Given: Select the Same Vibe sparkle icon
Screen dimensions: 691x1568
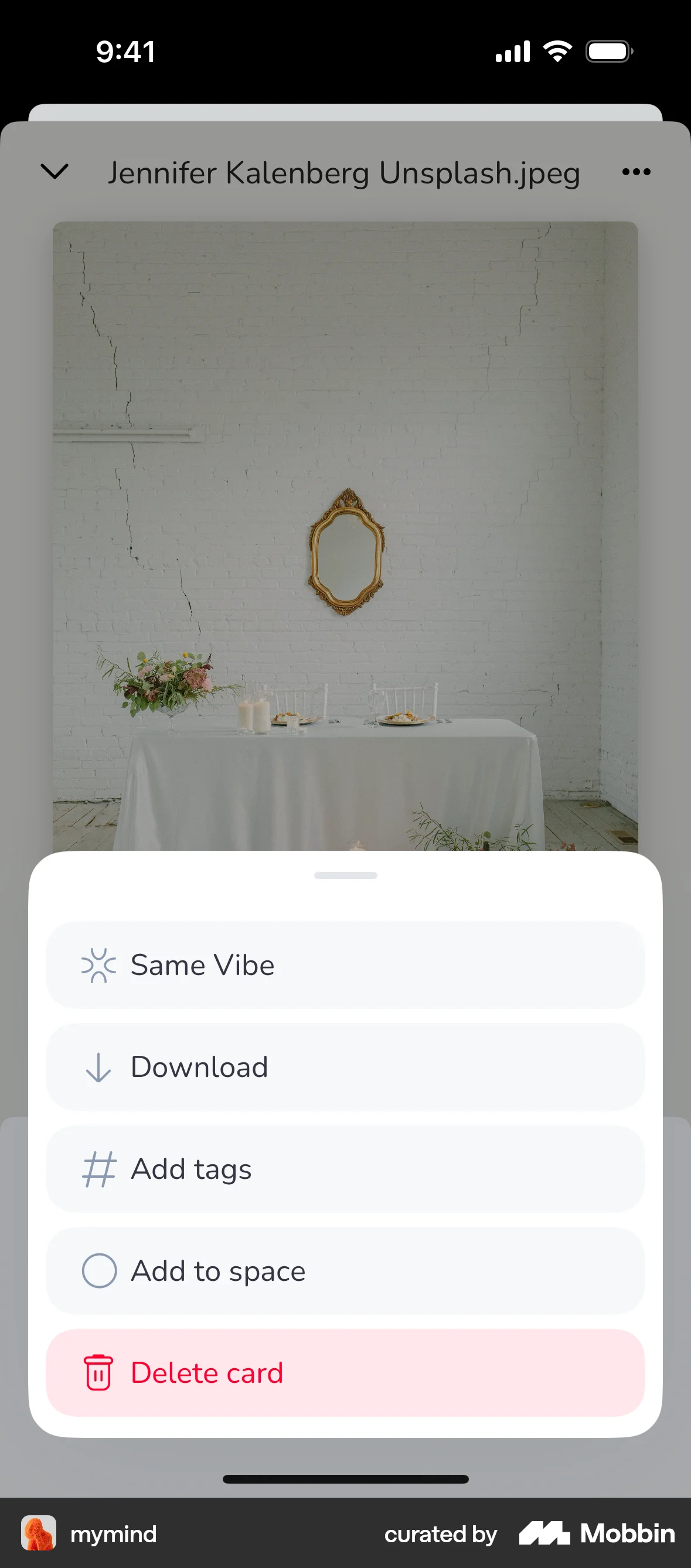Looking at the screenshot, I should [99, 964].
